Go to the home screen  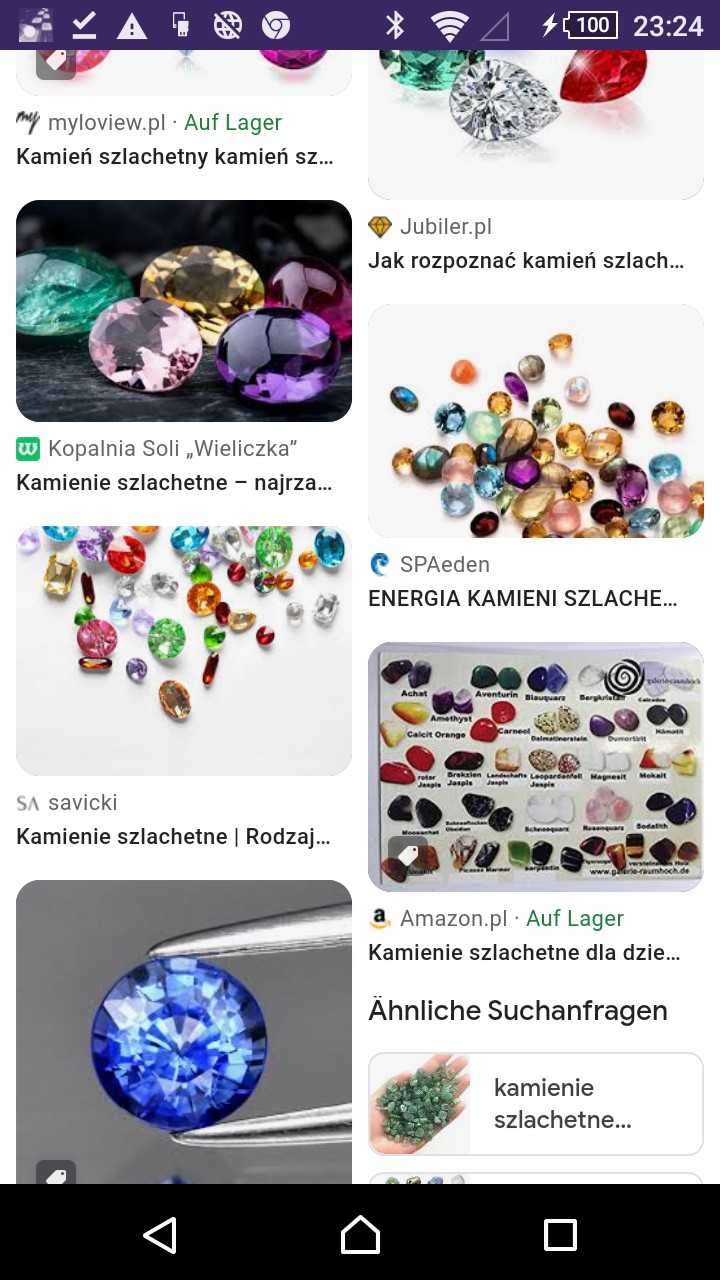[x=360, y=1235]
